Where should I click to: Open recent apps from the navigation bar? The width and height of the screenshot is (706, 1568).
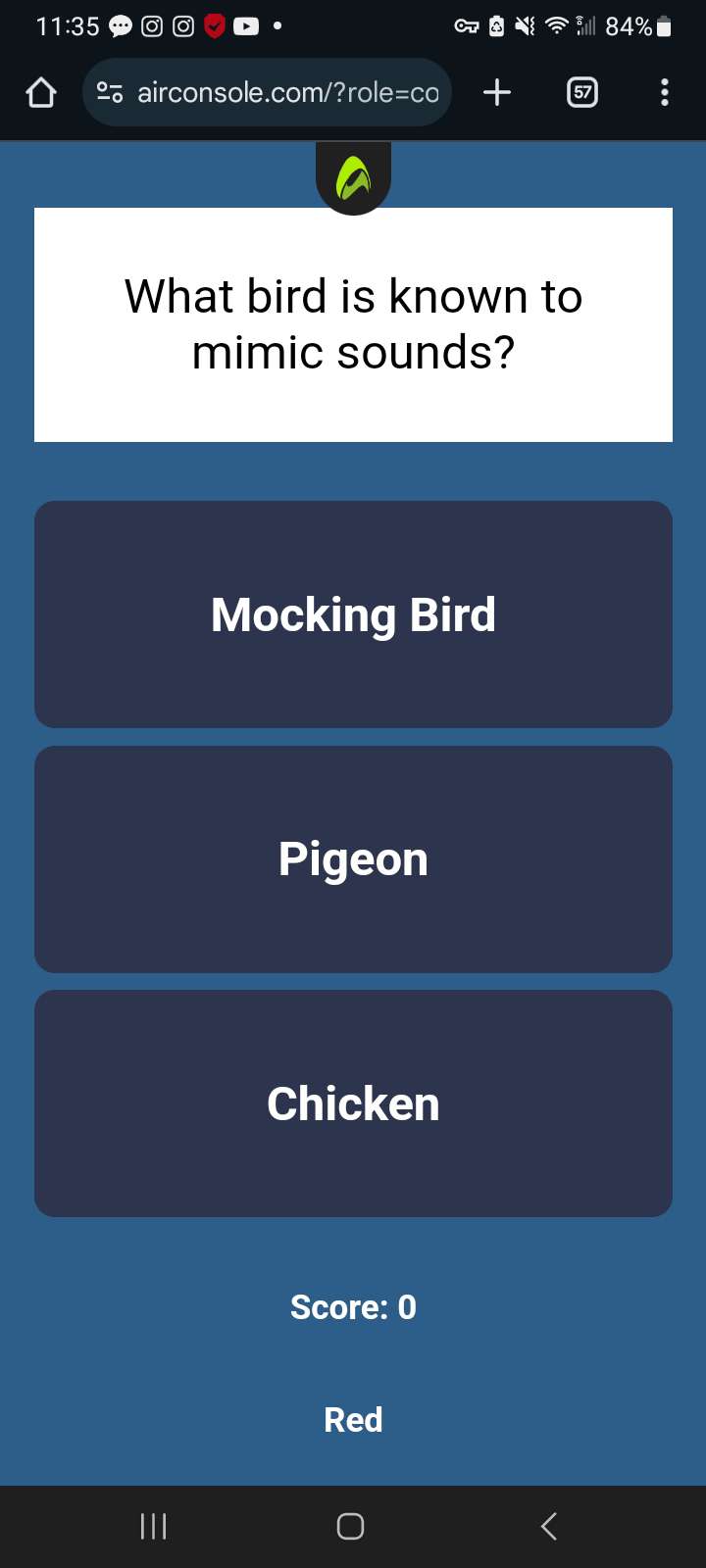pos(153,1525)
